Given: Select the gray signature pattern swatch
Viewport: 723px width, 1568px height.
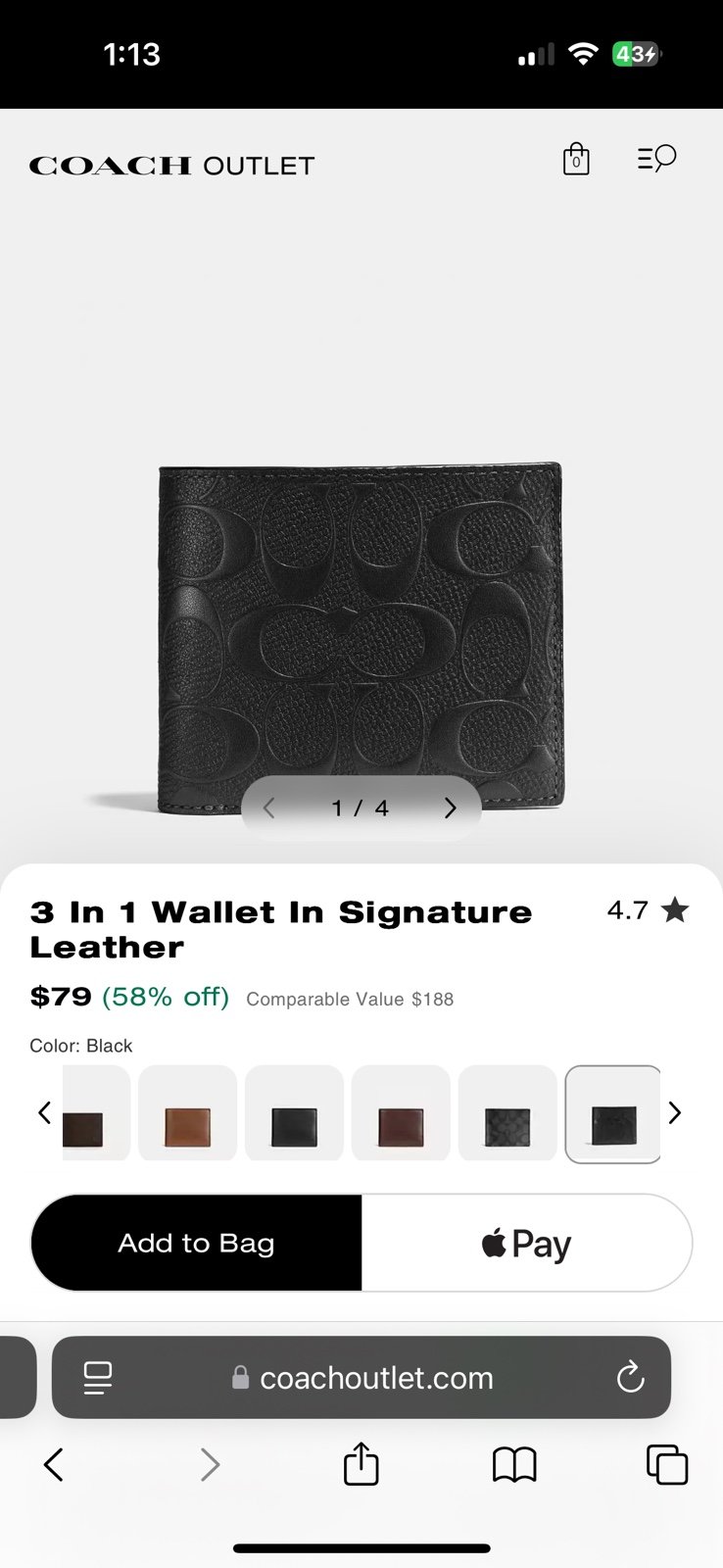Looking at the screenshot, I should tap(507, 1113).
